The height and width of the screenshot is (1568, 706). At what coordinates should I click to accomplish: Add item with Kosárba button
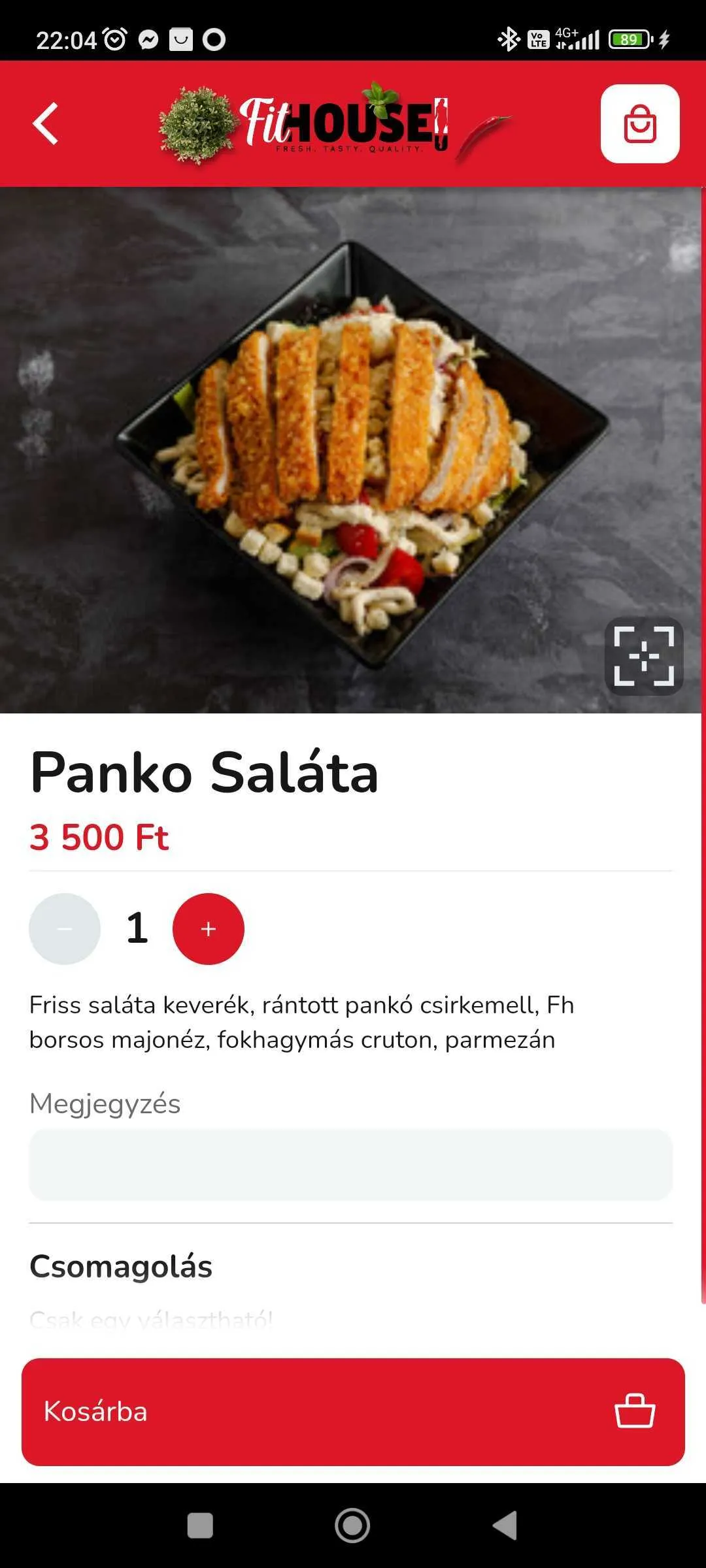(353, 1412)
